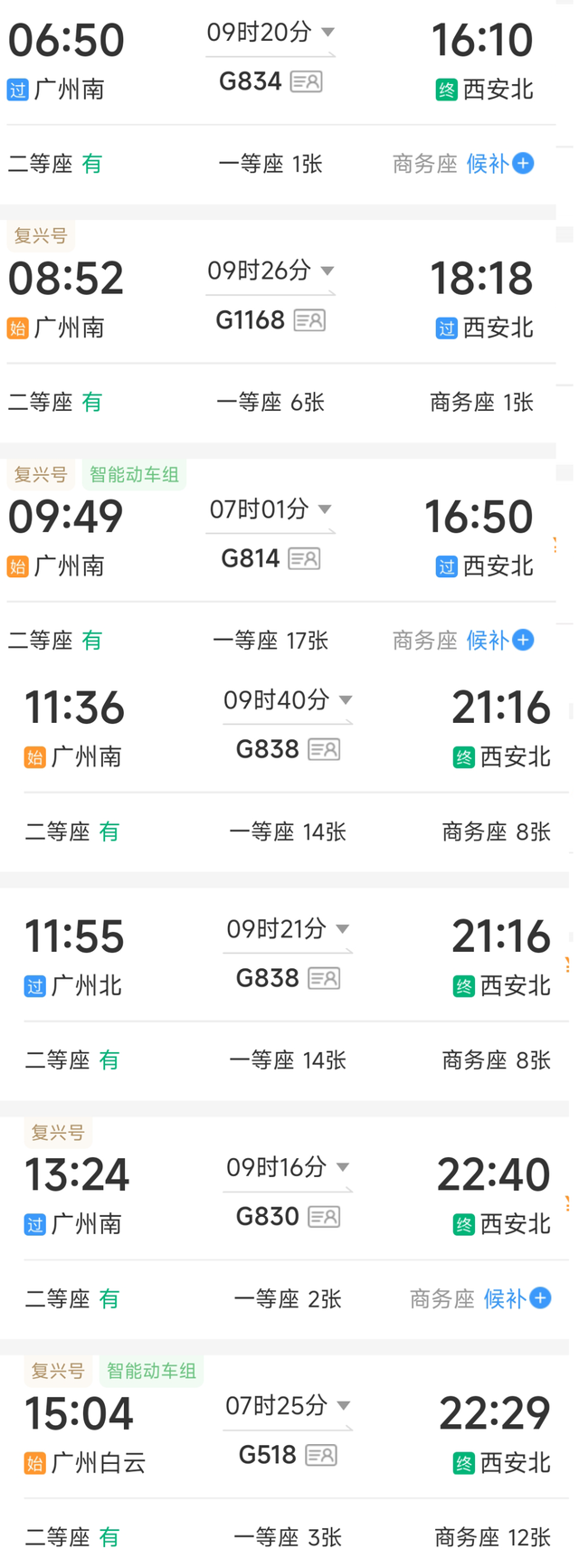
Task: Expand the 09时26分 duration dropdown
Action: point(327,271)
